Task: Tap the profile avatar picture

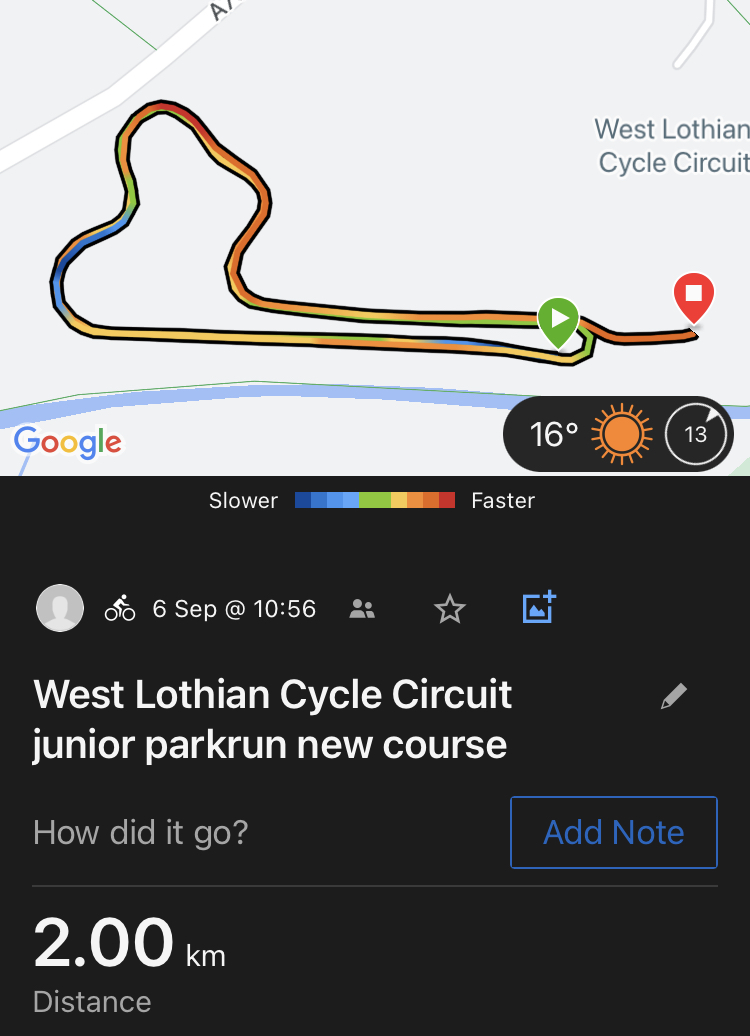Action: pyautogui.click(x=59, y=608)
